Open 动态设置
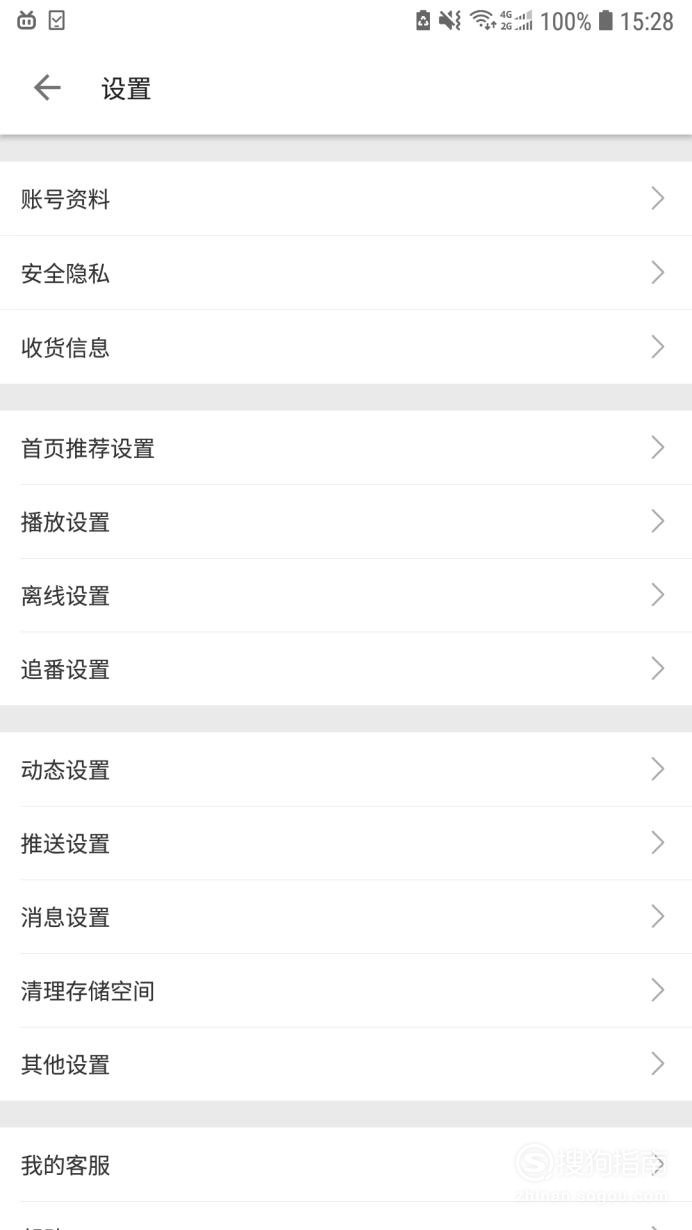Viewport: 692px width, 1230px height. coord(346,770)
